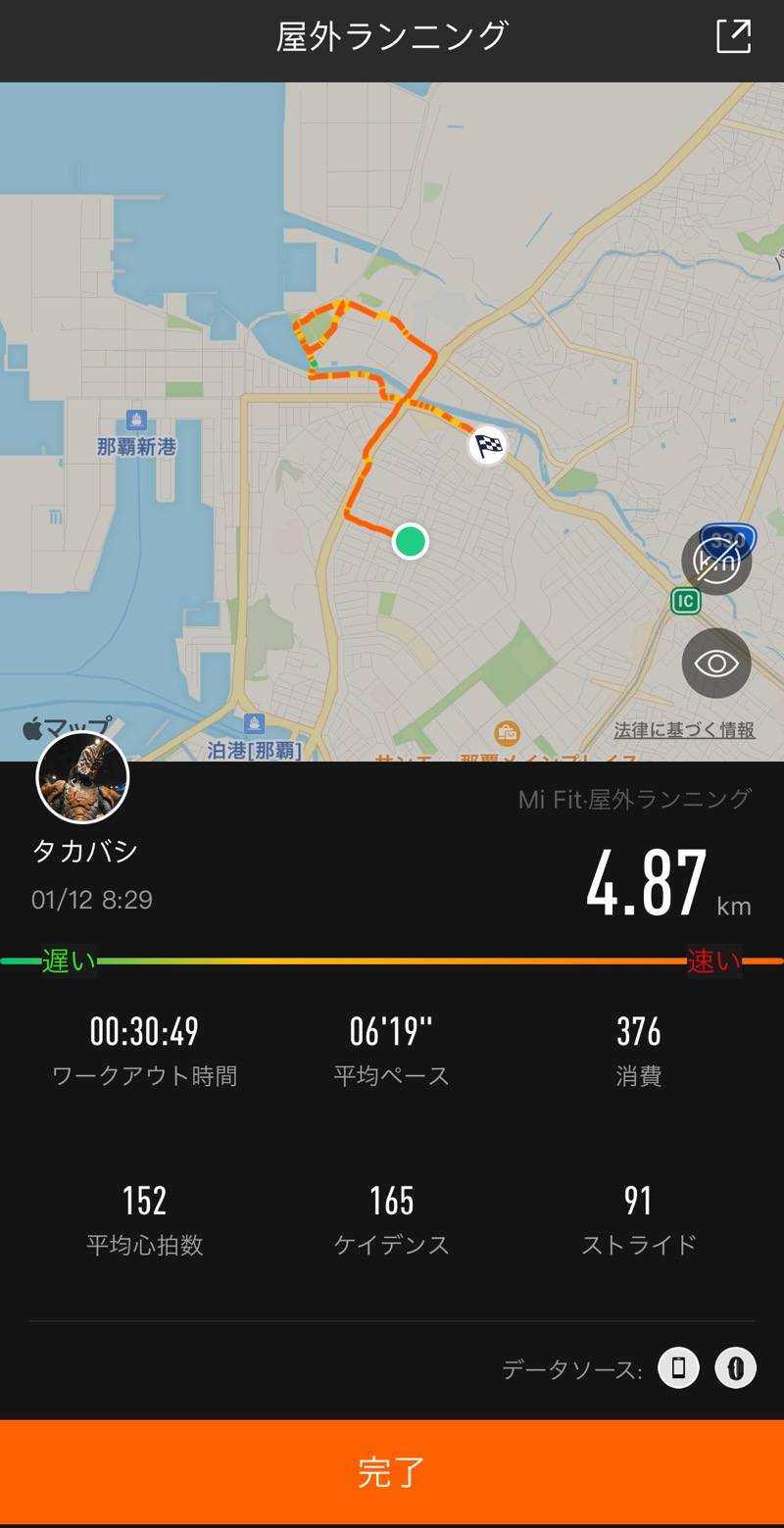The width and height of the screenshot is (784, 1528).
Task: Share this outdoor running record
Action: tap(733, 37)
